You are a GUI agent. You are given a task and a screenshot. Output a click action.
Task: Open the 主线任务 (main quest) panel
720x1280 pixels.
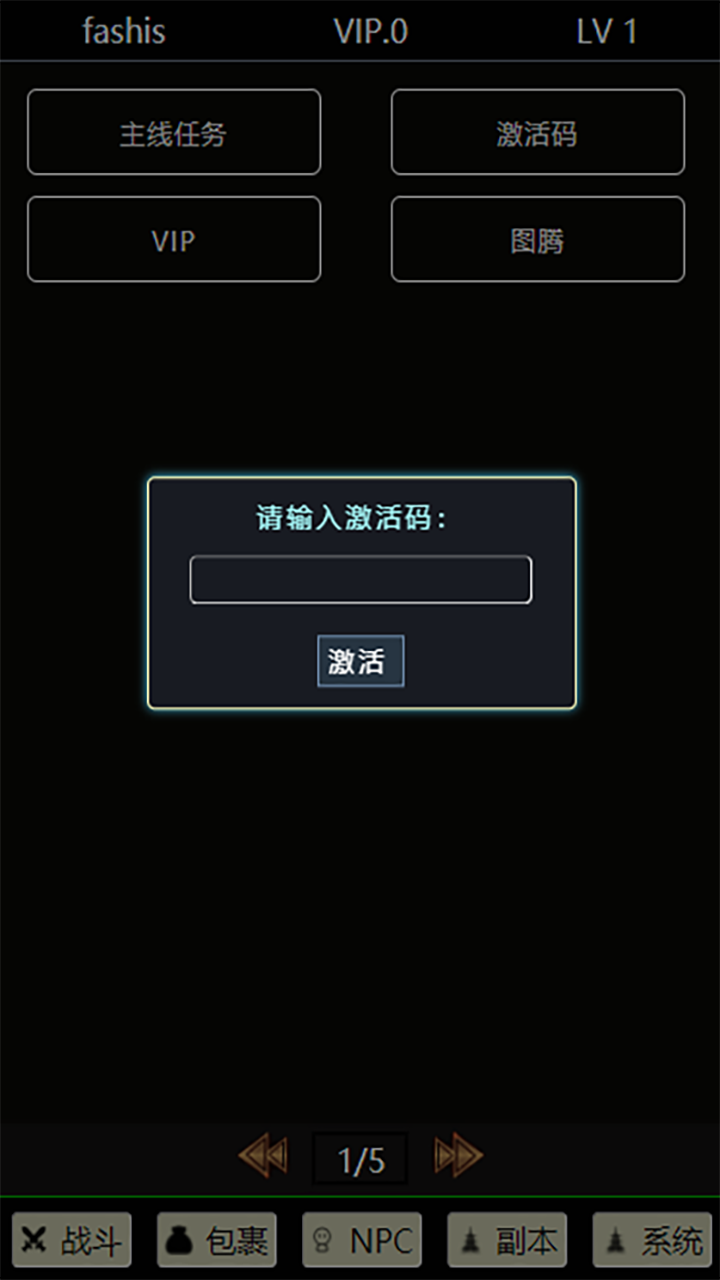coord(174,132)
